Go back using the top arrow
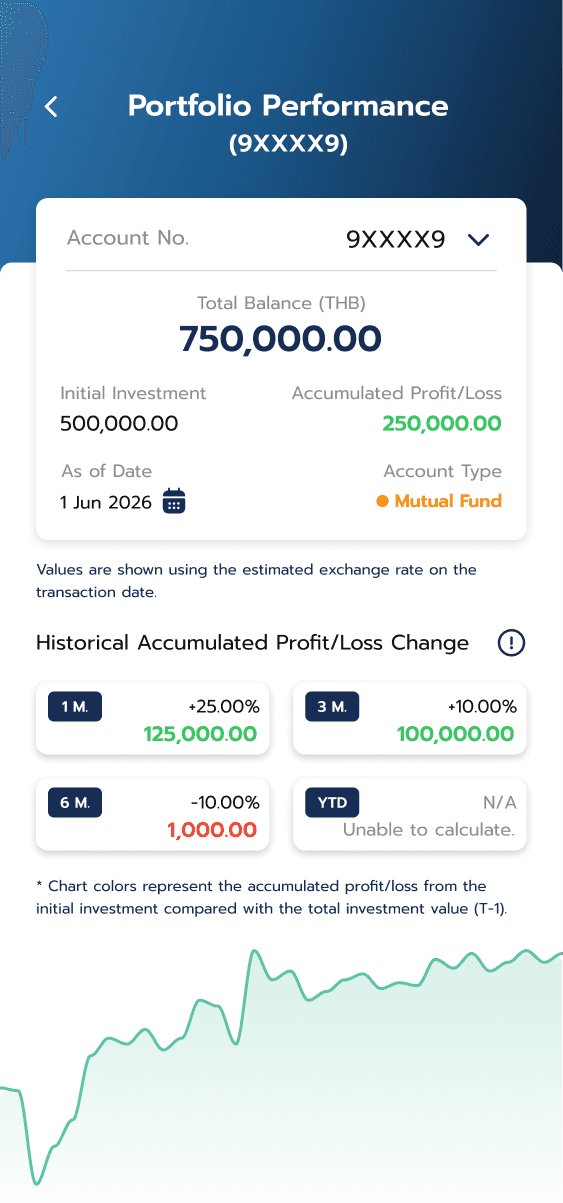 [51, 106]
